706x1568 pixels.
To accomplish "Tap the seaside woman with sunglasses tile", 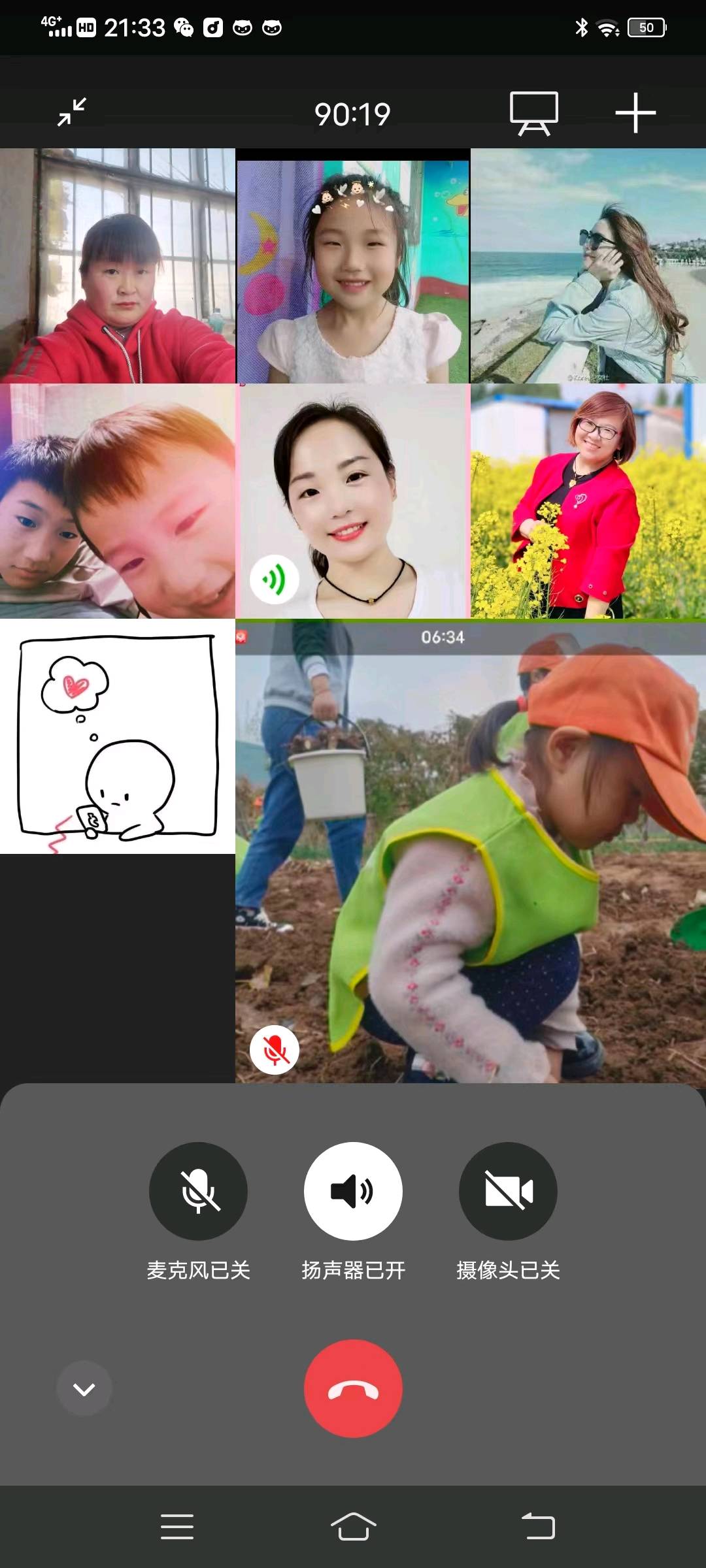I will click(x=588, y=266).
